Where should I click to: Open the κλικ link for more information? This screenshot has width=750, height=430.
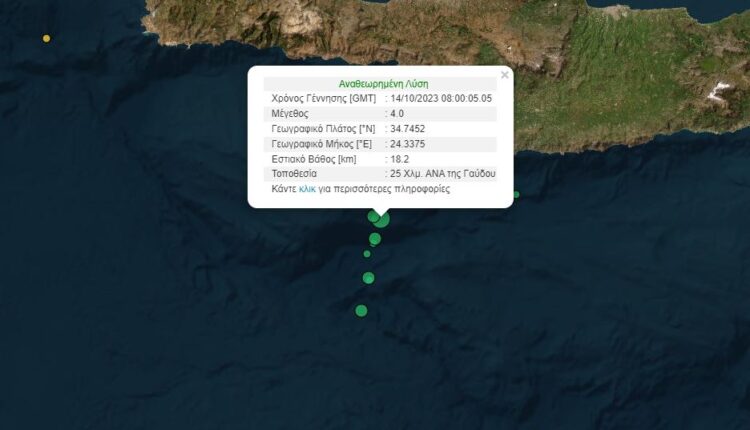pyautogui.click(x=306, y=188)
